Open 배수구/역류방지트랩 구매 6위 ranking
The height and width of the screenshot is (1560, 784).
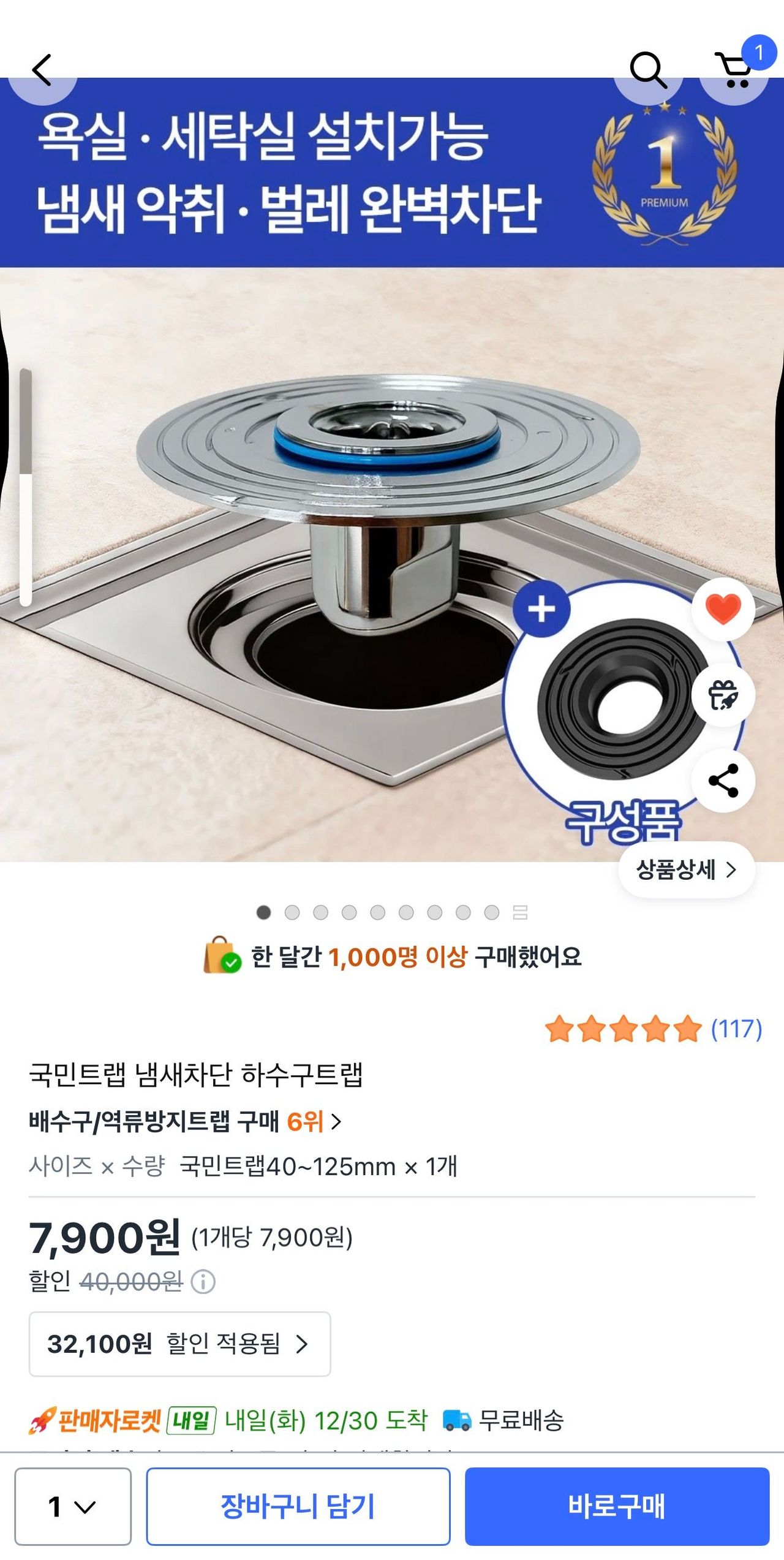(x=184, y=1122)
